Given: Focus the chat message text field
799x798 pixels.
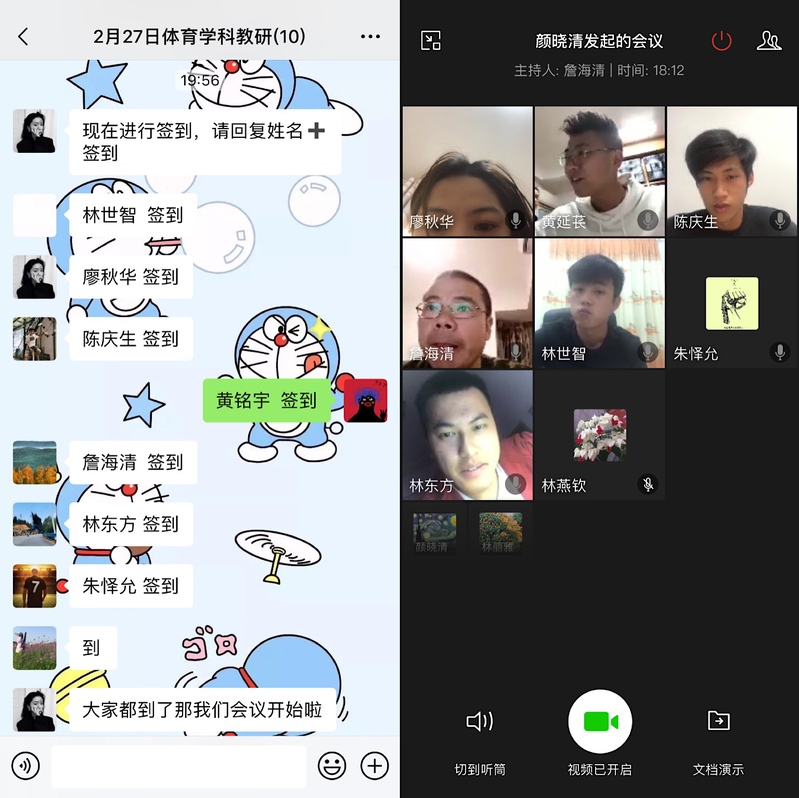Looking at the screenshot, I should click(178, 766).
